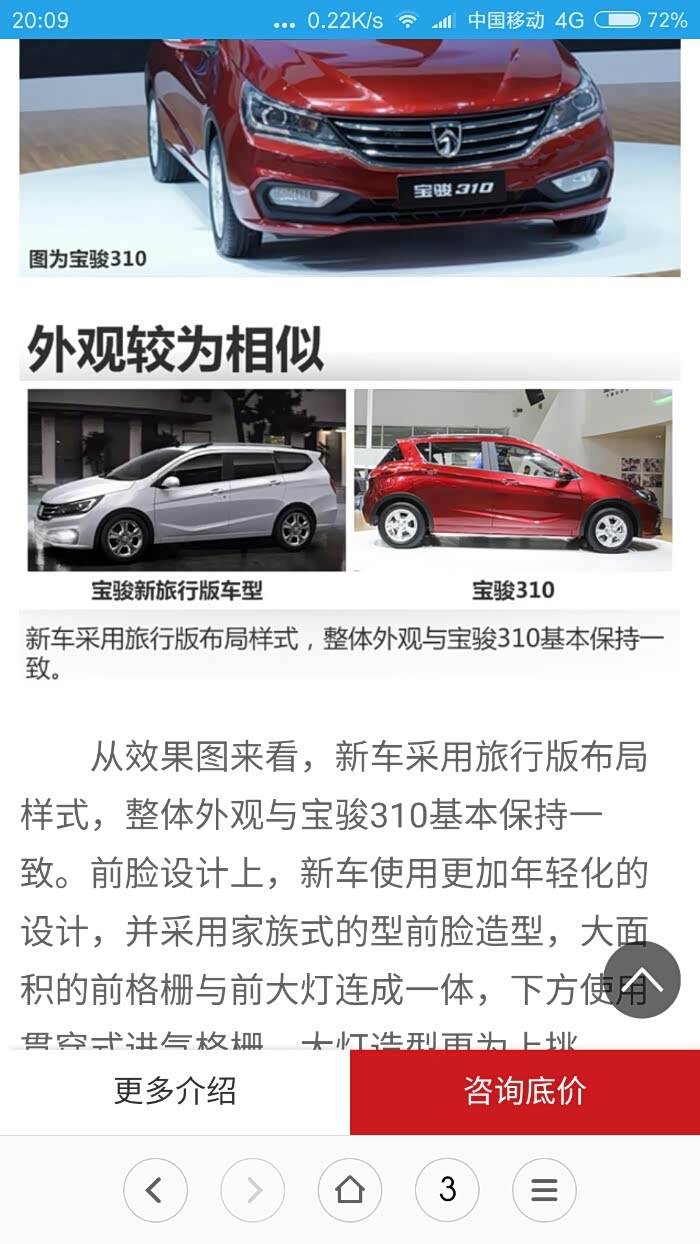Jump back to top with the up arrow
Screen dimensions: 700x1244
pos(642,980)
